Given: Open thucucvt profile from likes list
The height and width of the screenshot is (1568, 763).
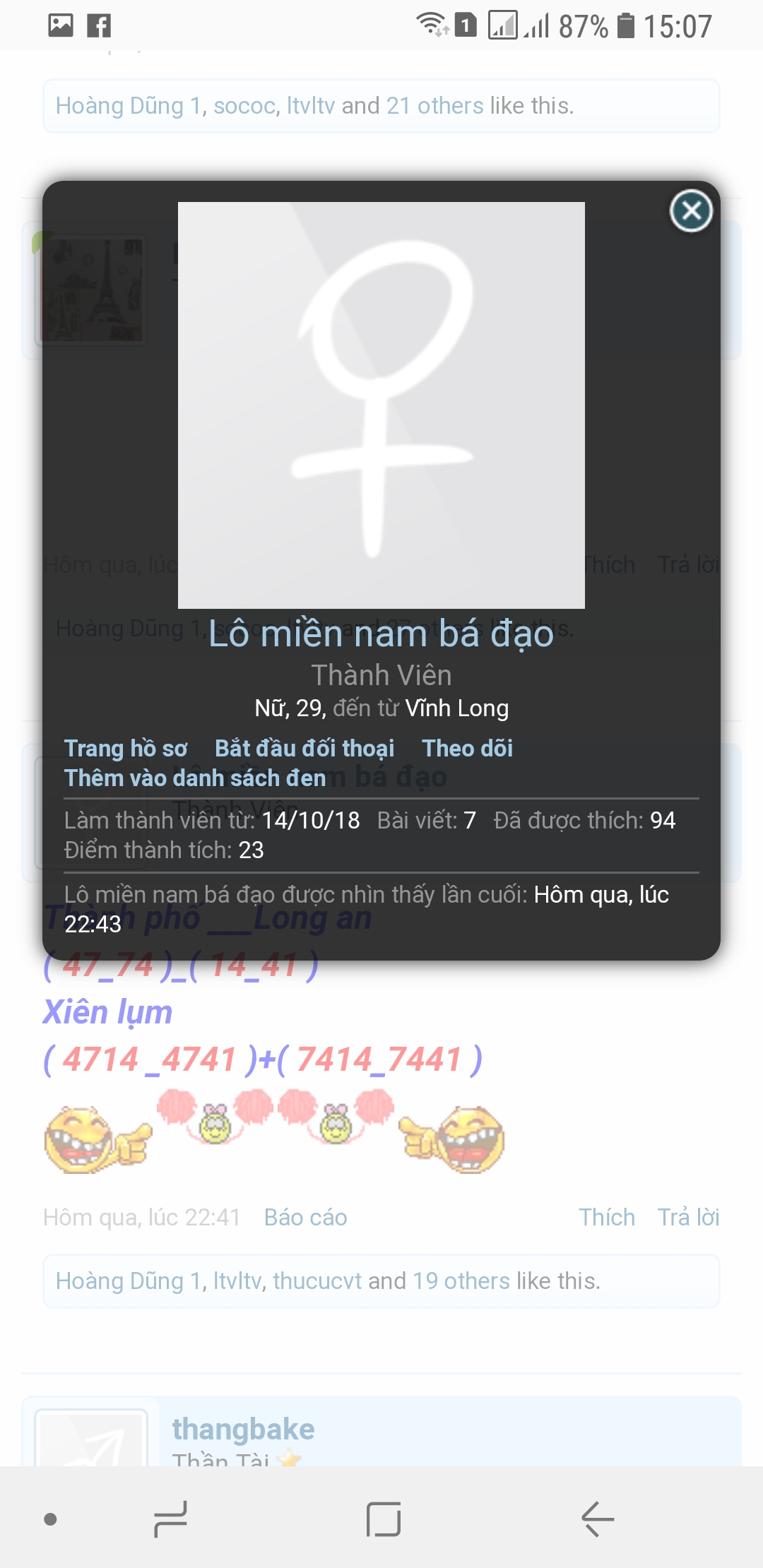Looking at the screenshot, I should pyautogui.click(x=317, y=1281).
